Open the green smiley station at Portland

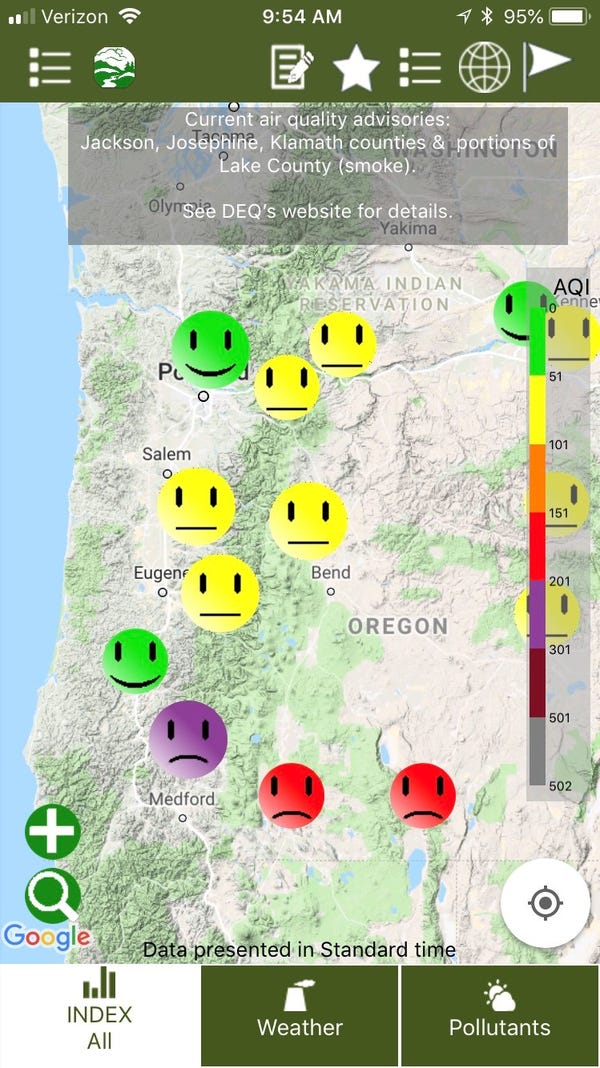(x=210, y=349)
